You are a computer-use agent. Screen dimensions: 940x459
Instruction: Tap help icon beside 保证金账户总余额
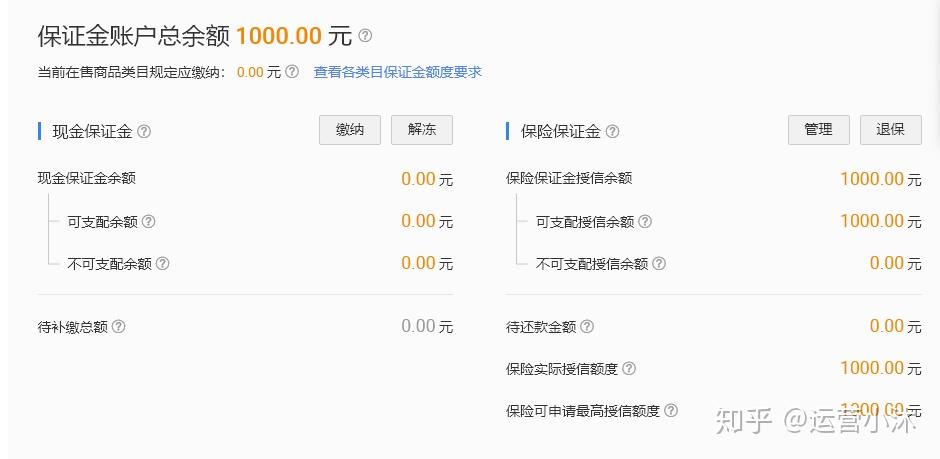[365, 36]
